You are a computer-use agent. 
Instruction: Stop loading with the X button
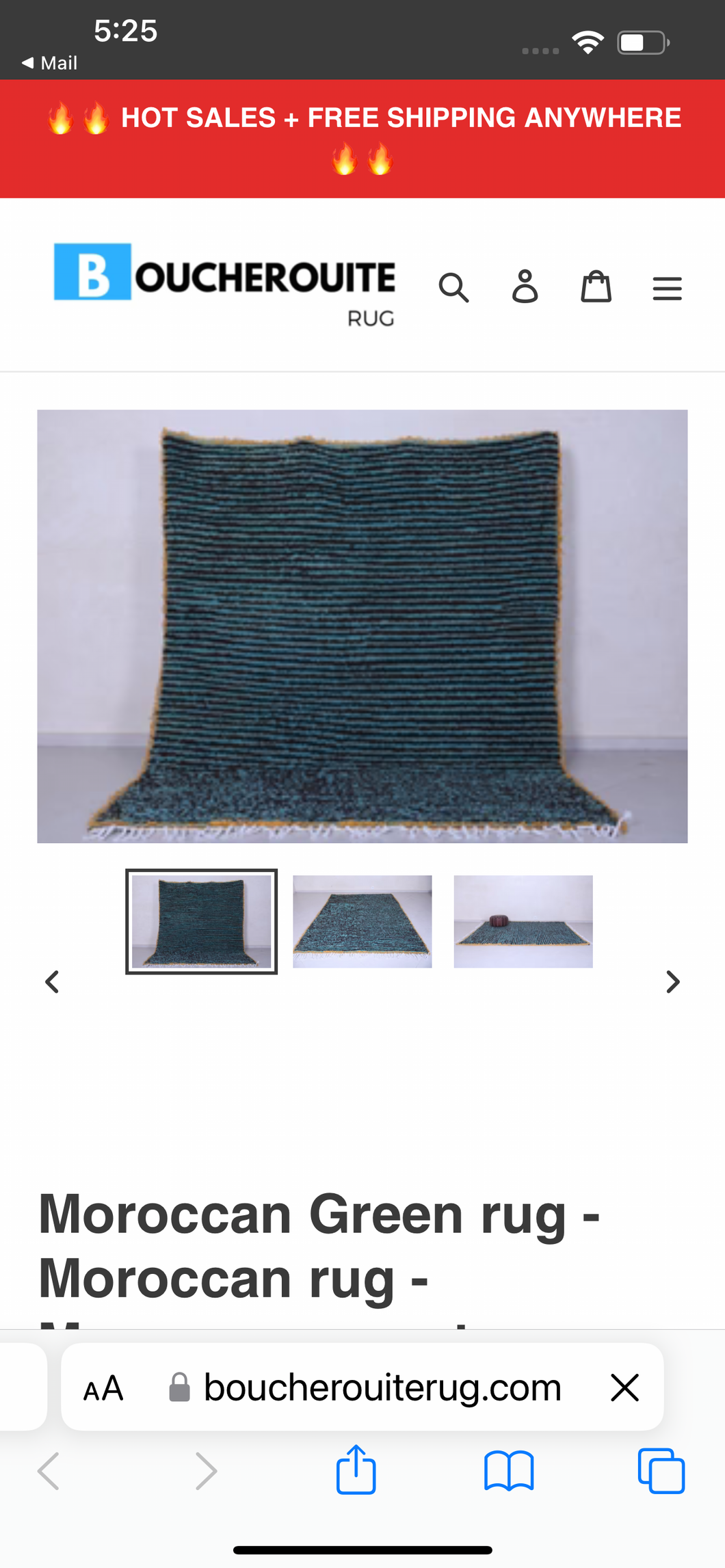[624, 1388]
